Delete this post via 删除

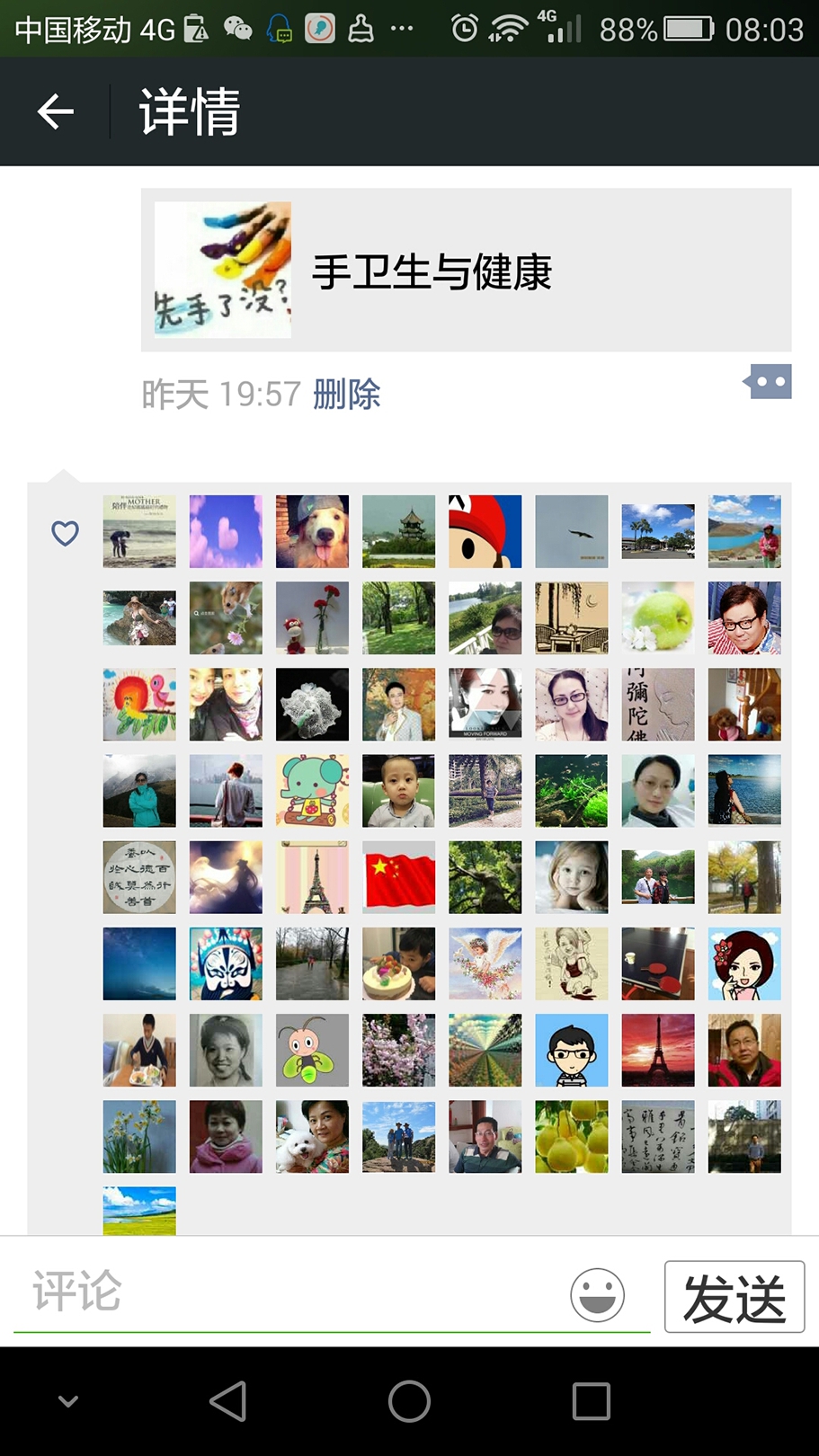pos(347,394)
